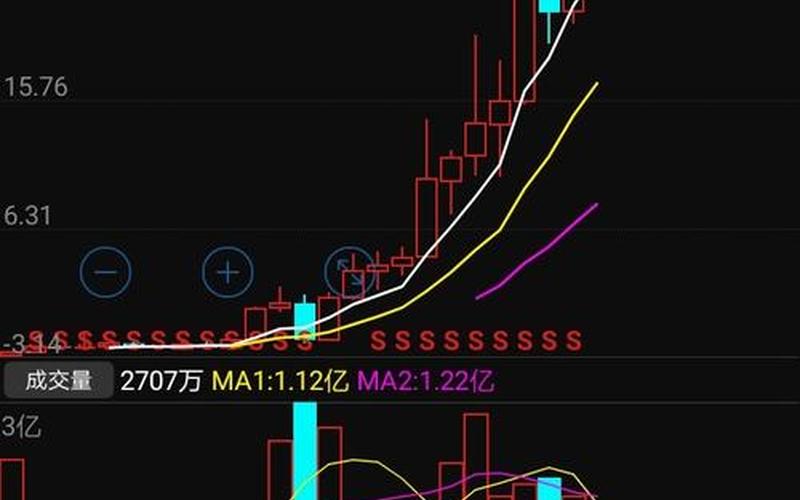Zoom in the chart with plus button
Screen dimensions: 800x500
pyautogui.click(x=228, y=271)
